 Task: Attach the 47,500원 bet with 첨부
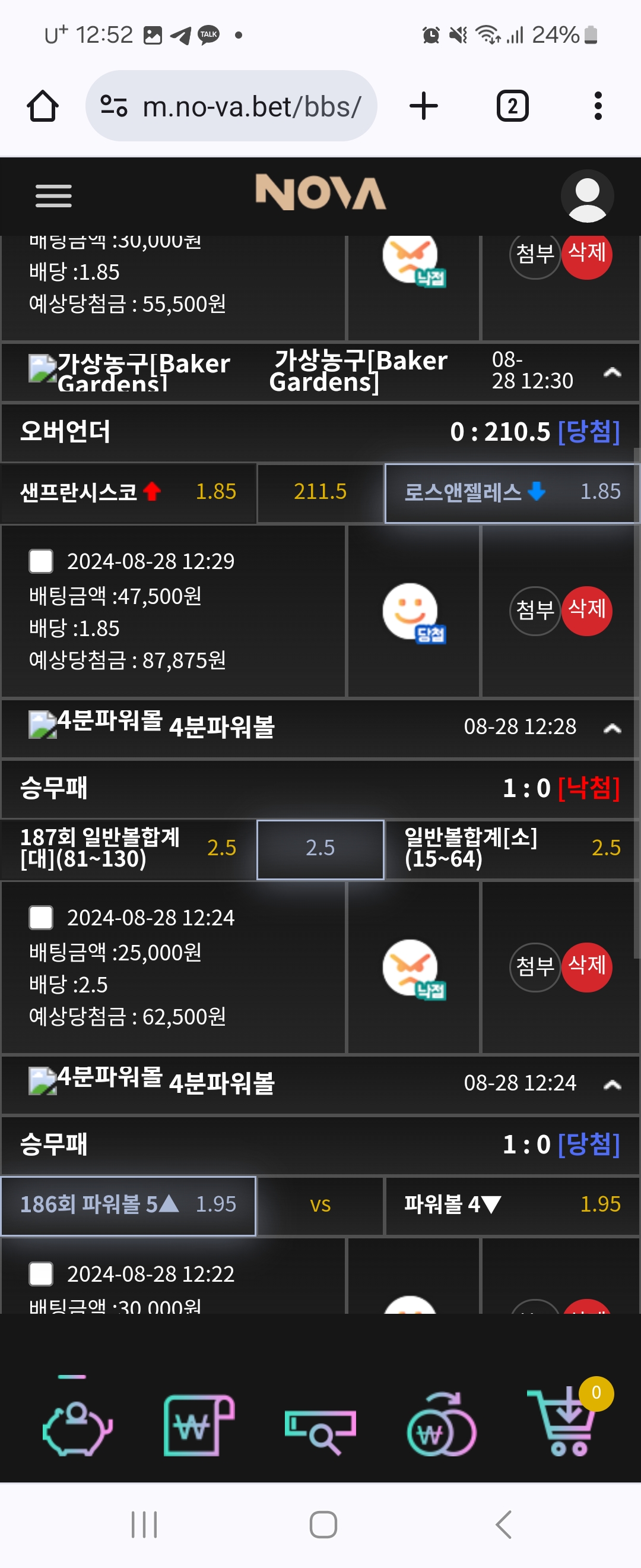click(535, 611)
